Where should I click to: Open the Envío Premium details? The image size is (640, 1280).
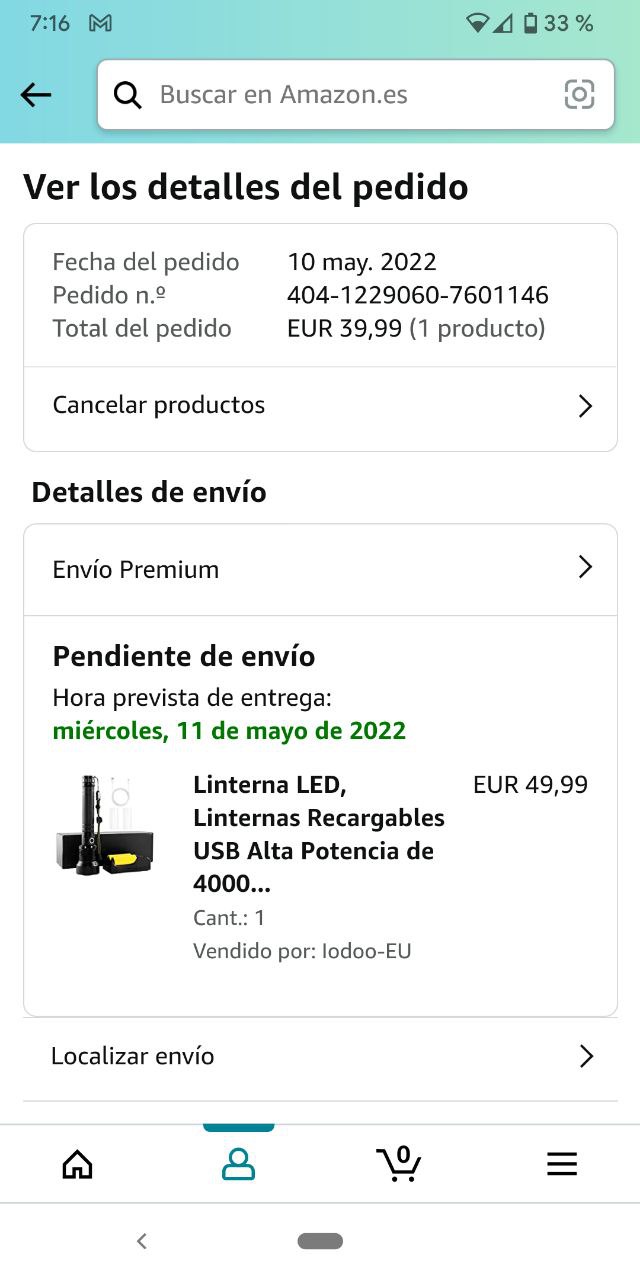(320, 569)
